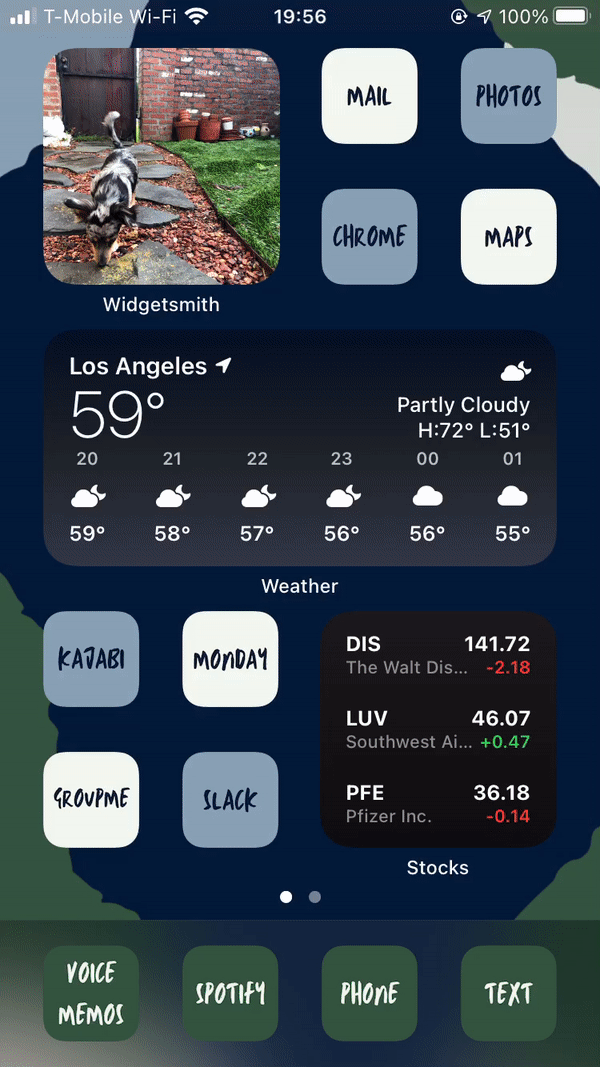Launch the Monday app
600x1067 pixels.
(230, 659)
